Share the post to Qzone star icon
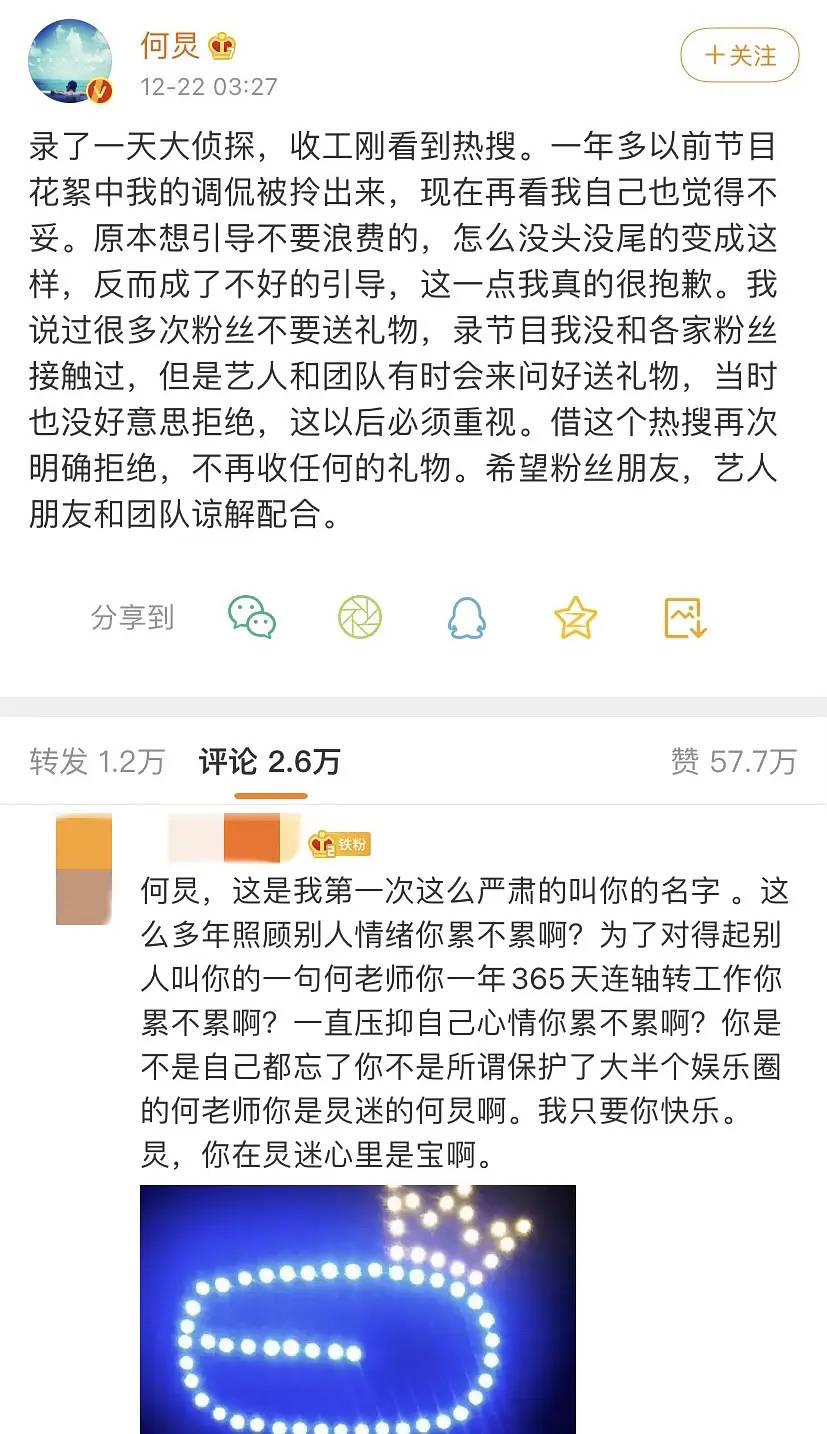 pos(575,617)
